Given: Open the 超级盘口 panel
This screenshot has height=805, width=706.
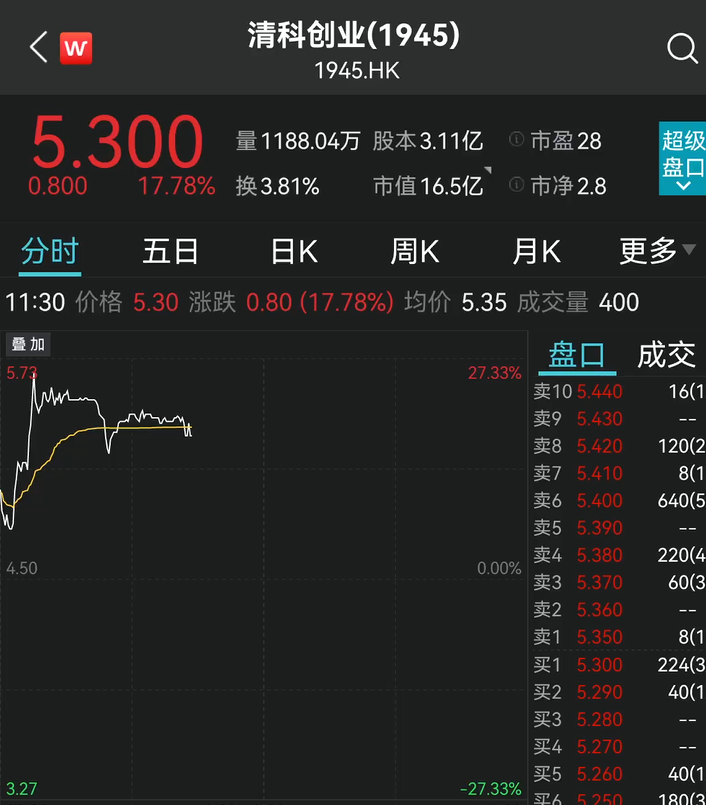Looking at the screenshot, I should (683, 158).
